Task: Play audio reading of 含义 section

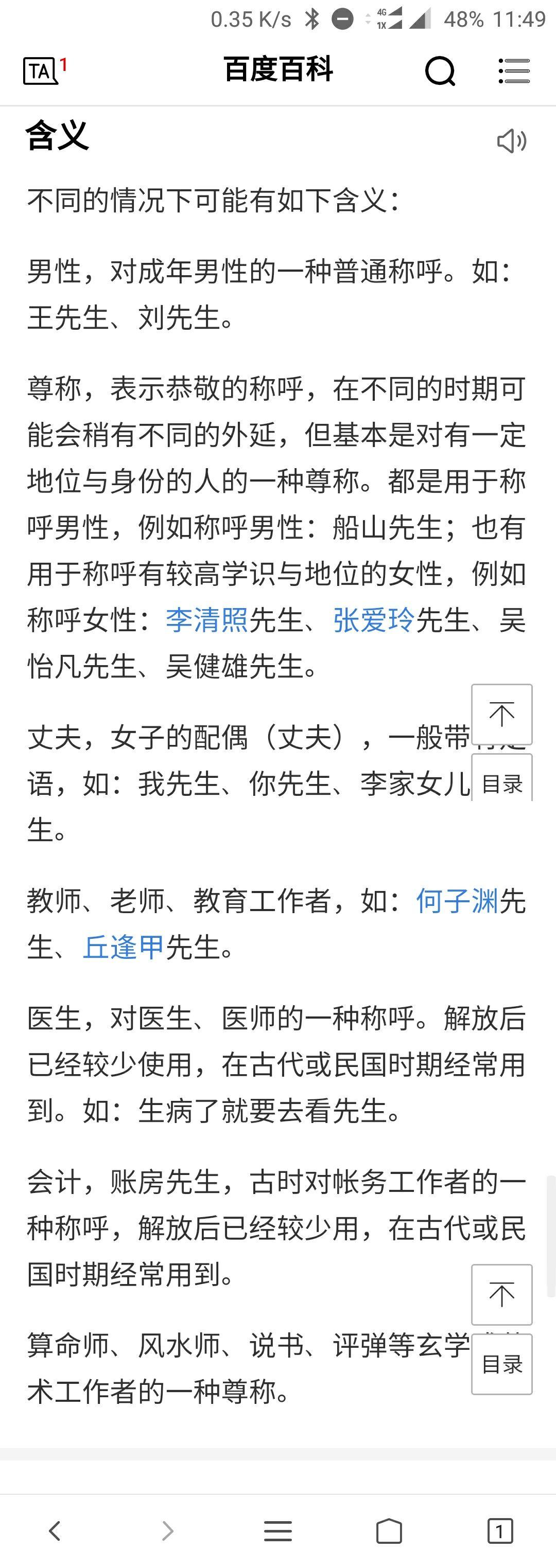Action: (511, 141)
